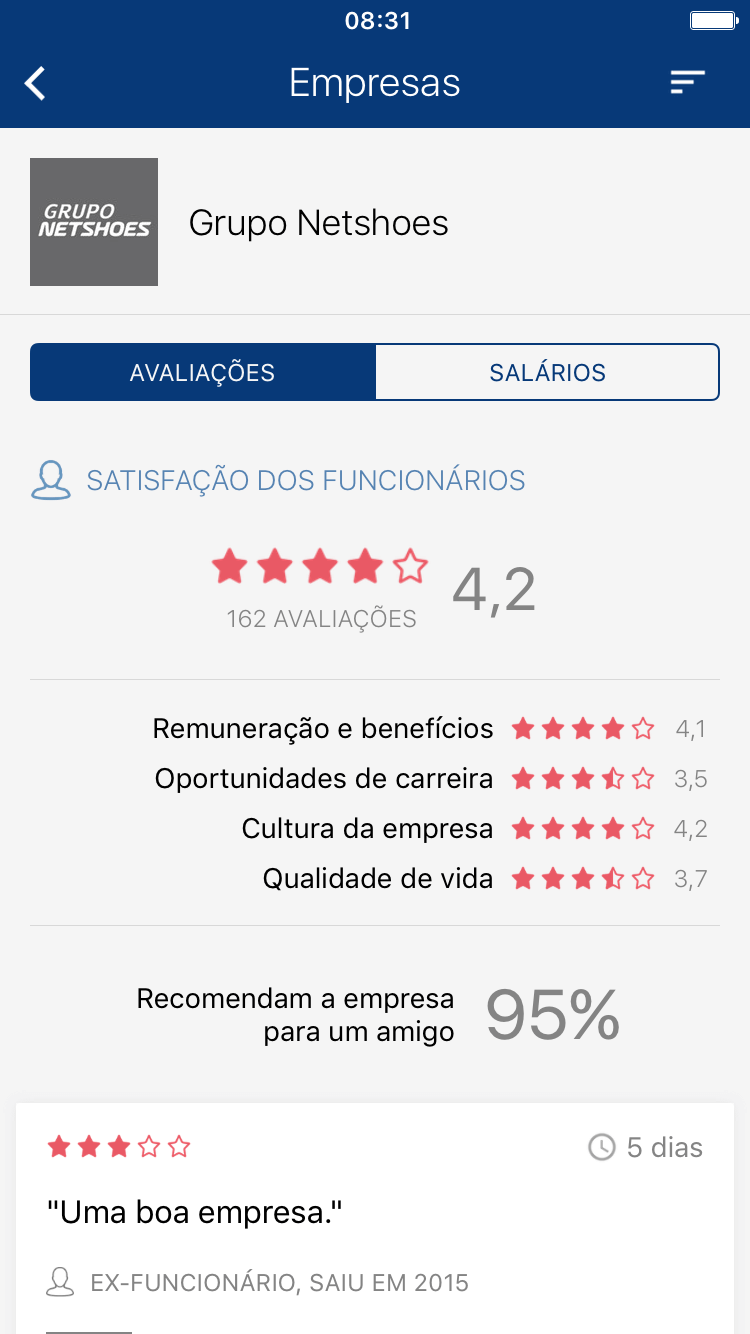Tap the 95% recommendation value
750x1334 pixels.
pyautogui.click(x=552, y=1015)
